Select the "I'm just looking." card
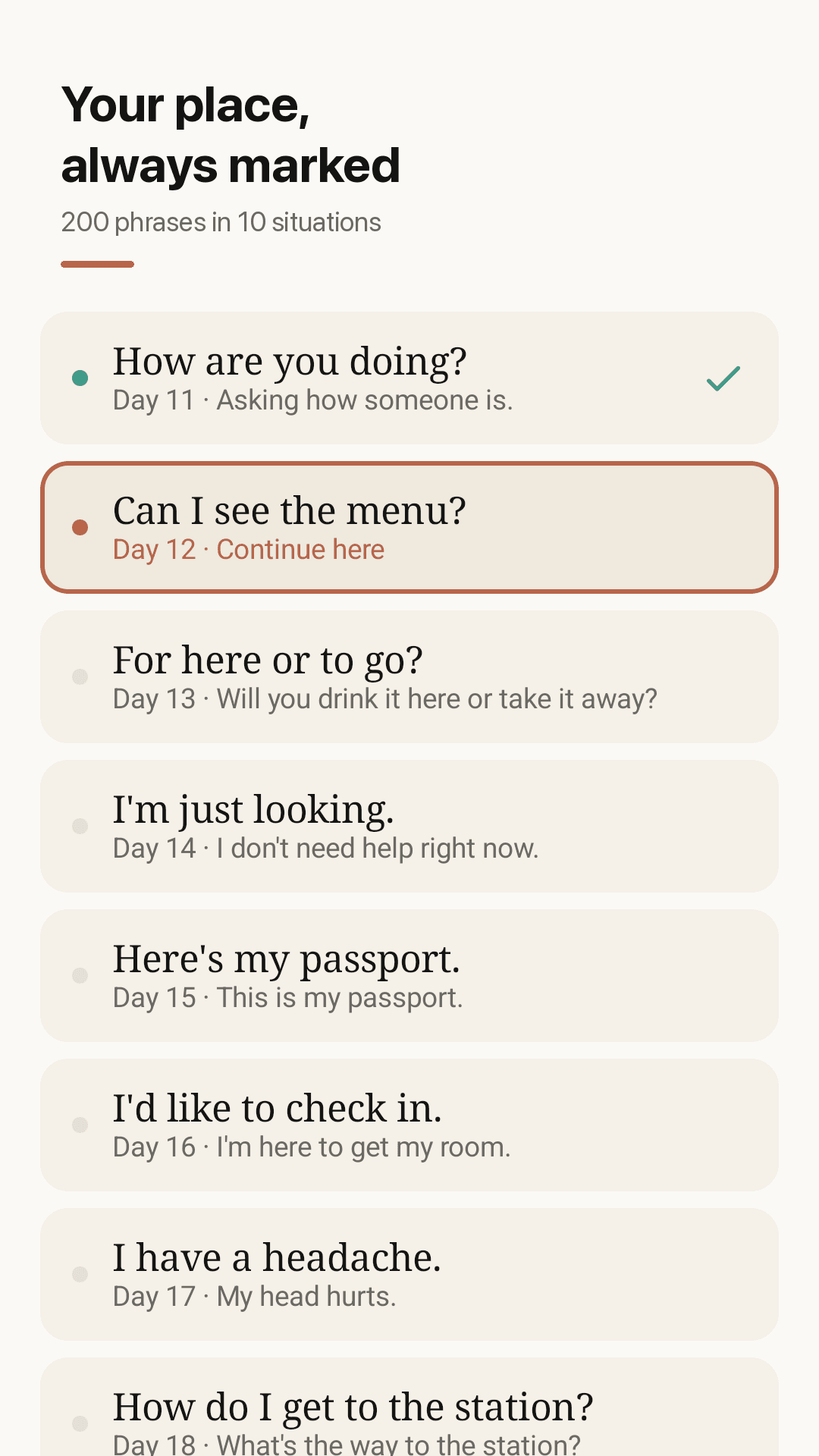This screenshot has height=1456, width=819. point(409,826)
